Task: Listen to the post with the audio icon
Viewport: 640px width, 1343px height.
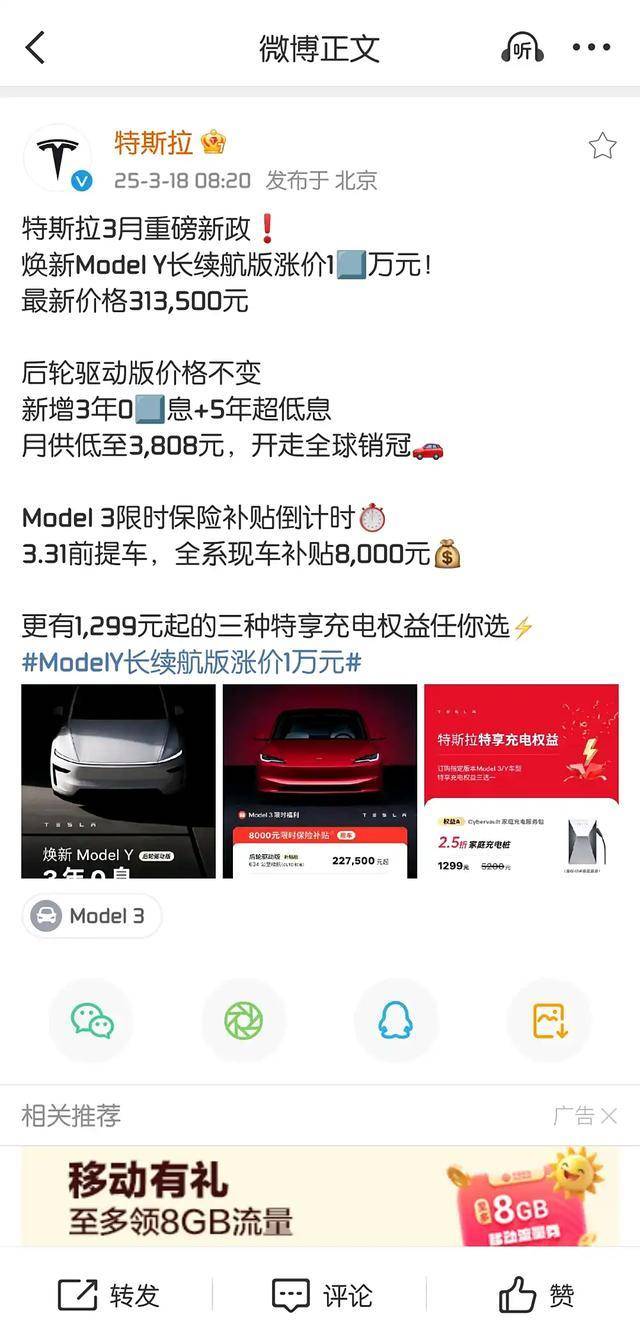Action: [521, 47]
